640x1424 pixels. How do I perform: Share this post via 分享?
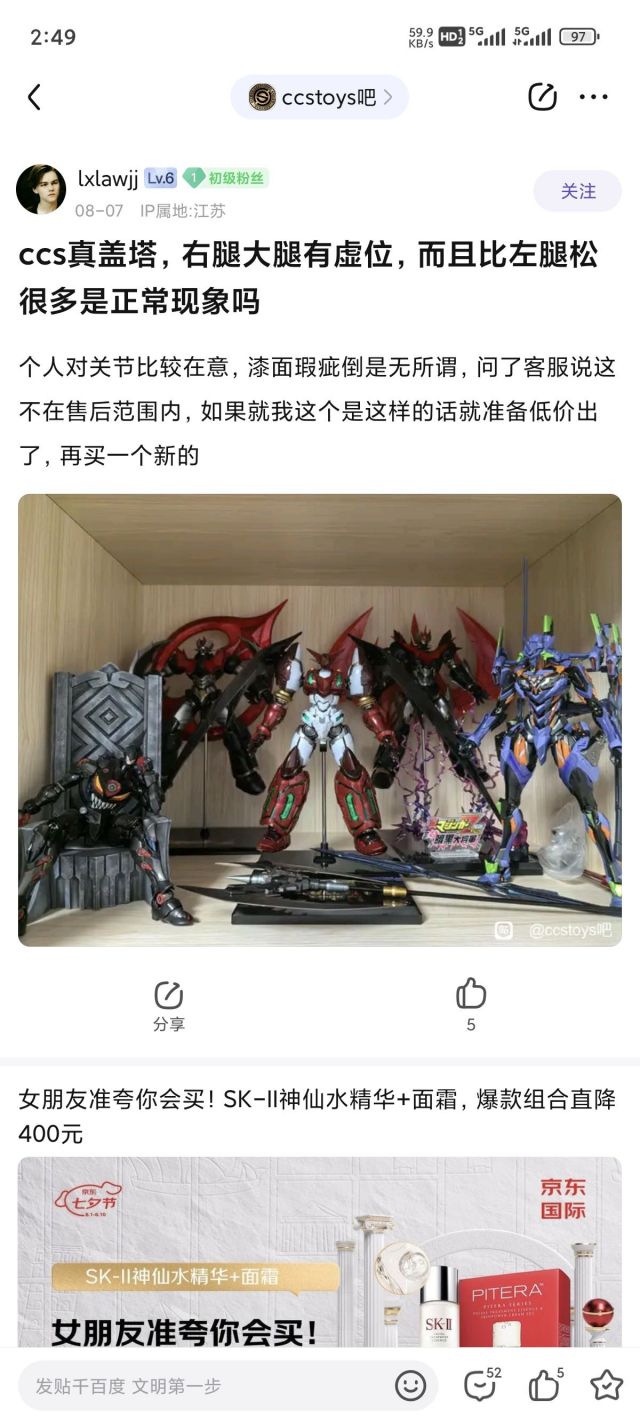click(169, 1005)
